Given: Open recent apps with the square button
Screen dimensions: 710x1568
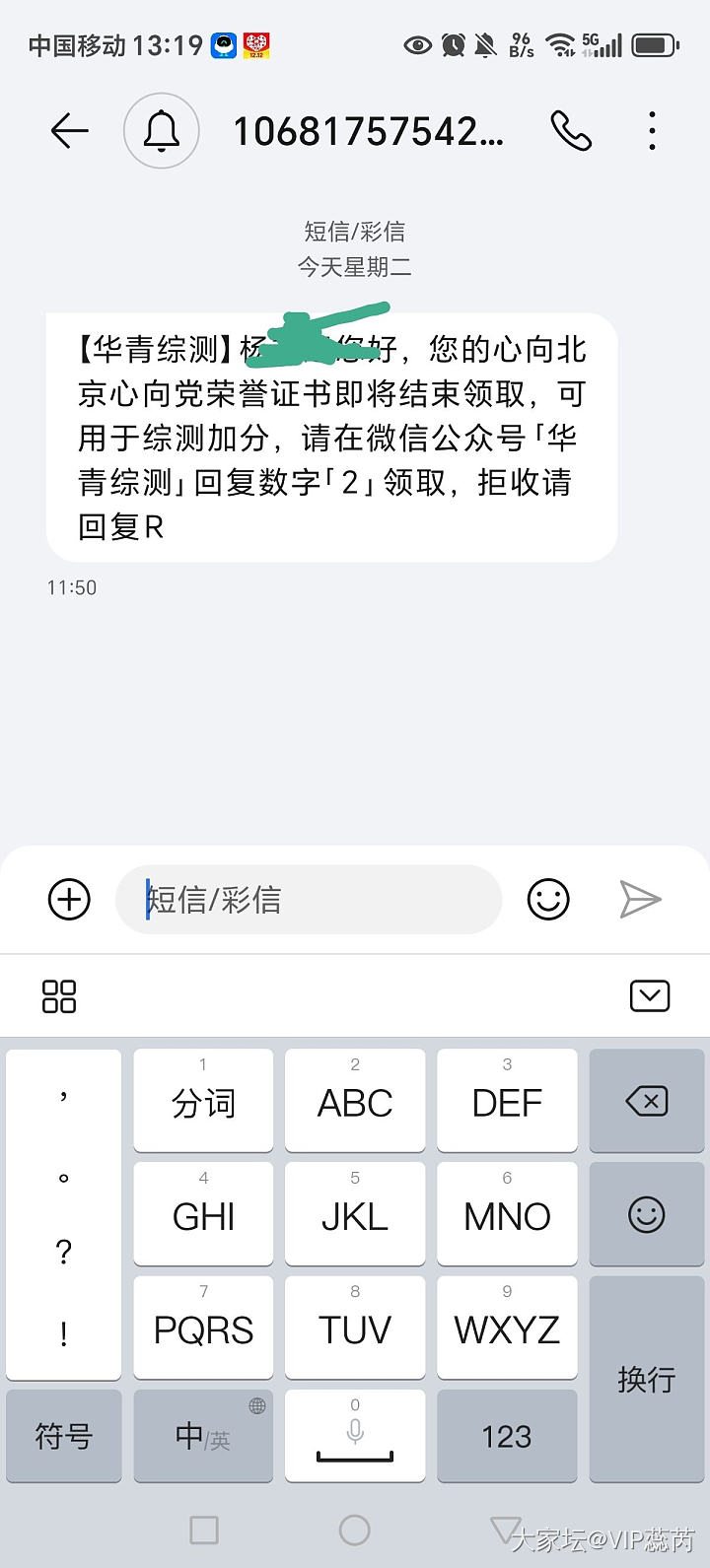Looking at the screenshot, I should click(x=204, y=1530).
